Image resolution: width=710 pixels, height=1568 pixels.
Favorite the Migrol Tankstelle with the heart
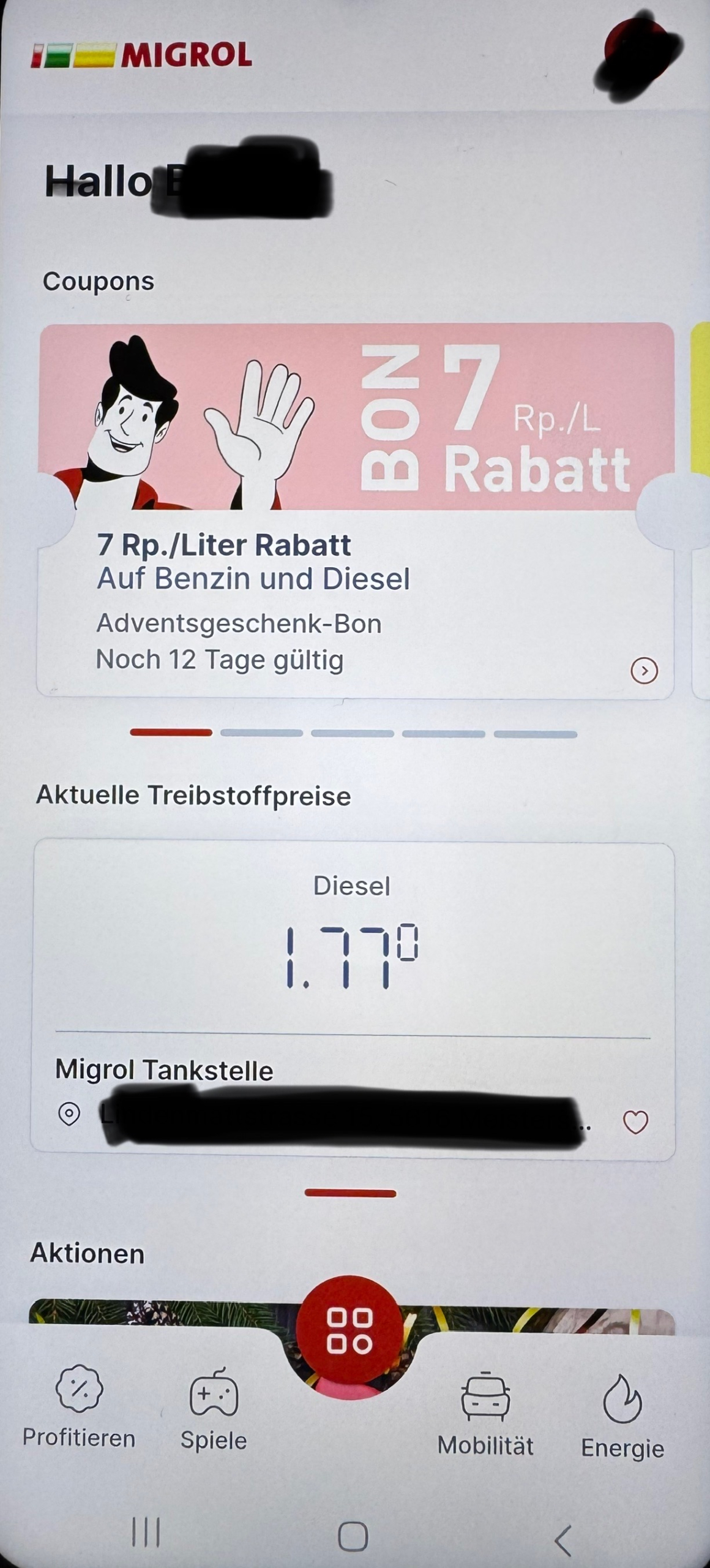tap(635, 1122)
